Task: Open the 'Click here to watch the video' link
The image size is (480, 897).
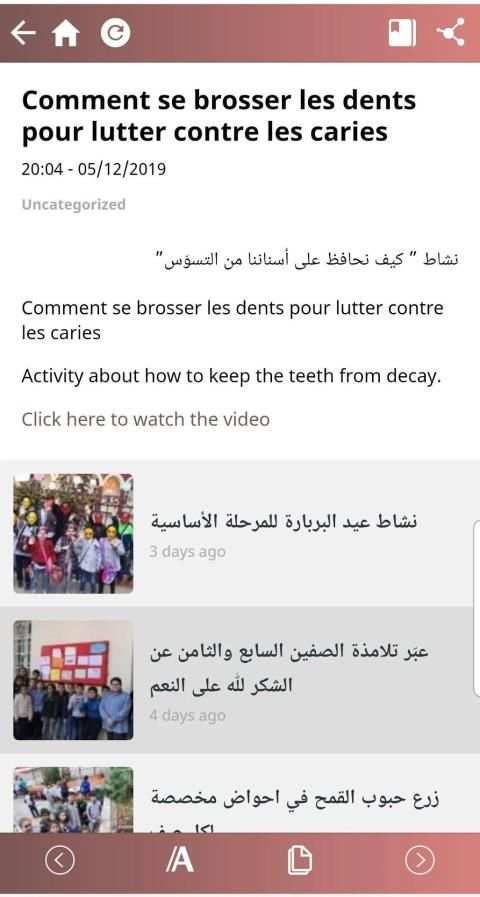Action: (x=145, y=419)
